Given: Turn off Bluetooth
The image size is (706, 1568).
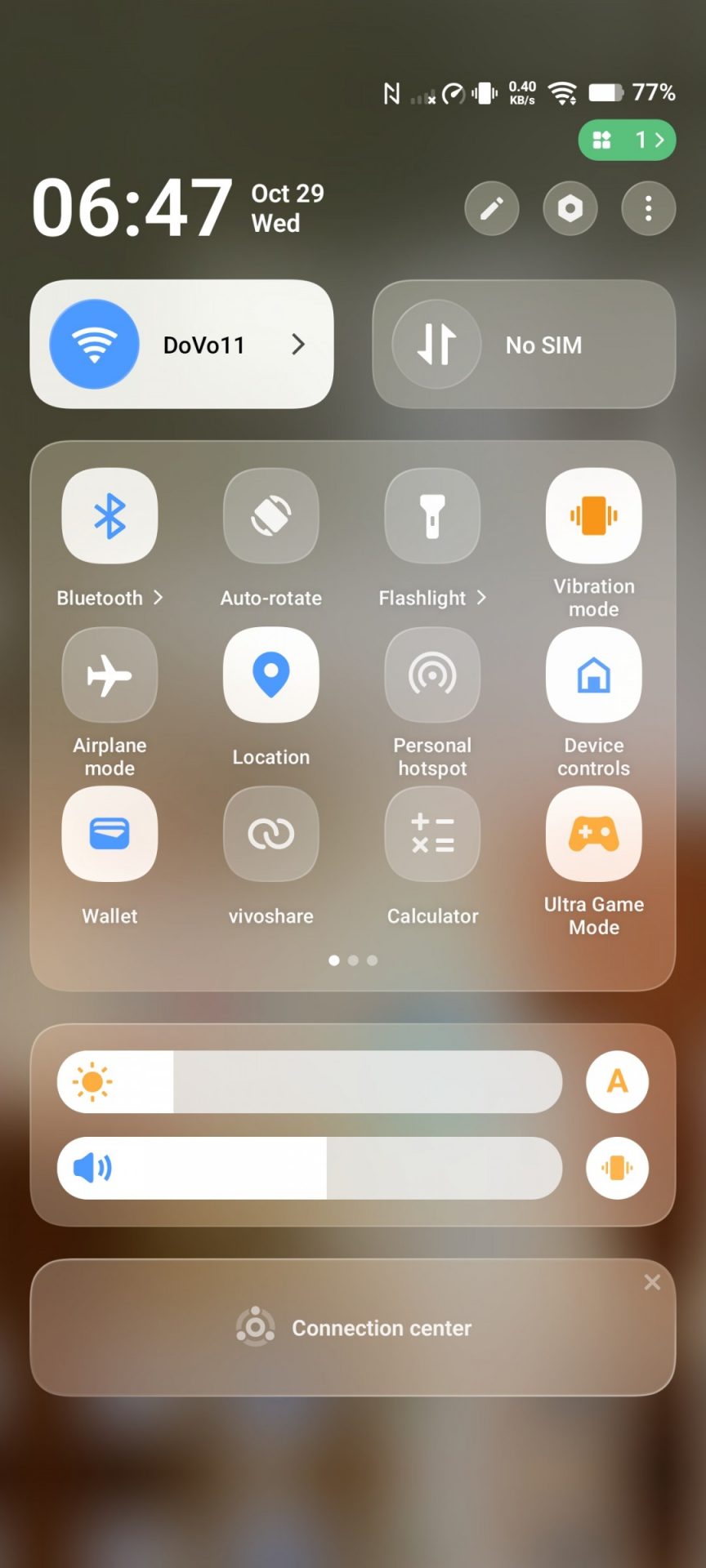Looking at the screenshot, I should tap(109, 515).
